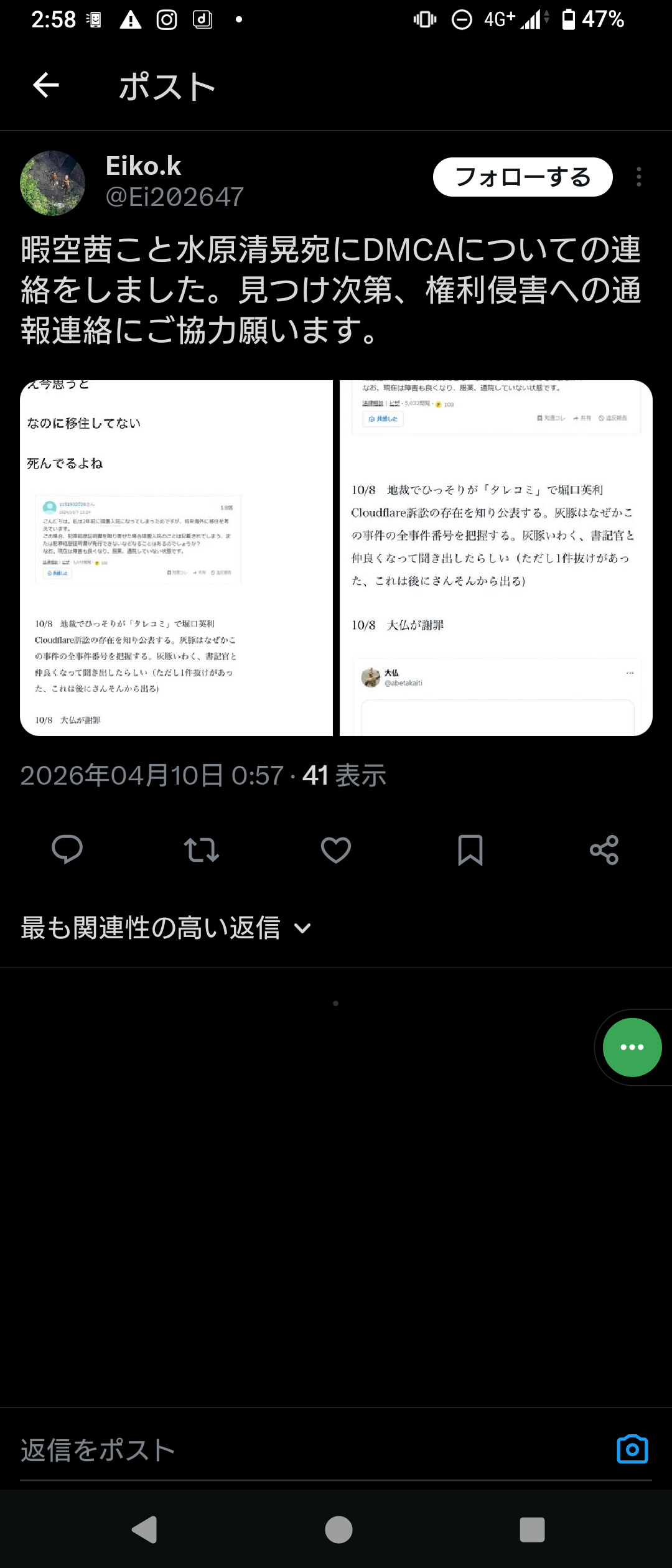Open recent apps via square button
The image size is (672, 1568).
click(x=532, y=1530)
